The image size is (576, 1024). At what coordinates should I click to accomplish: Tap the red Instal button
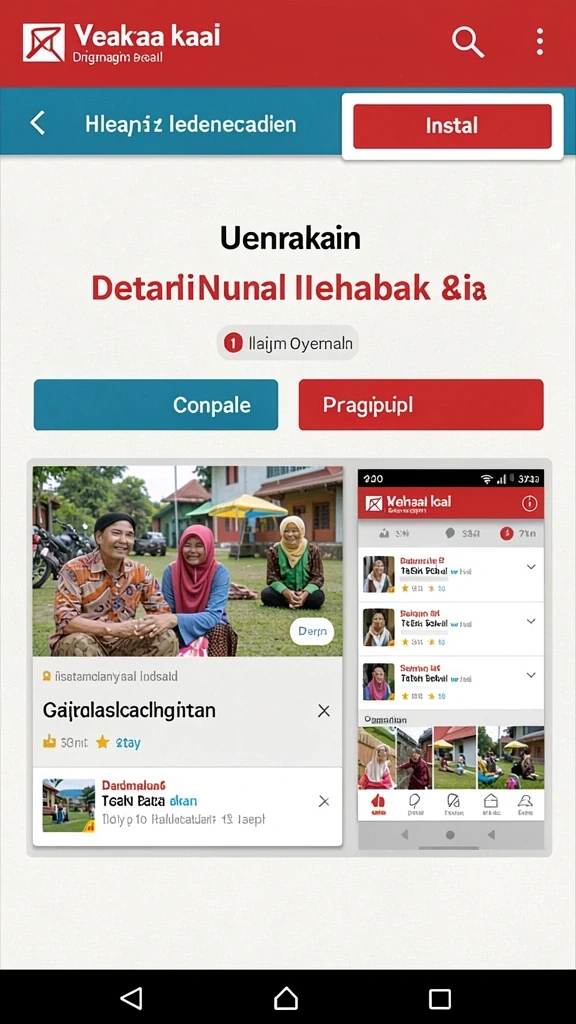(x=453, y=126)
